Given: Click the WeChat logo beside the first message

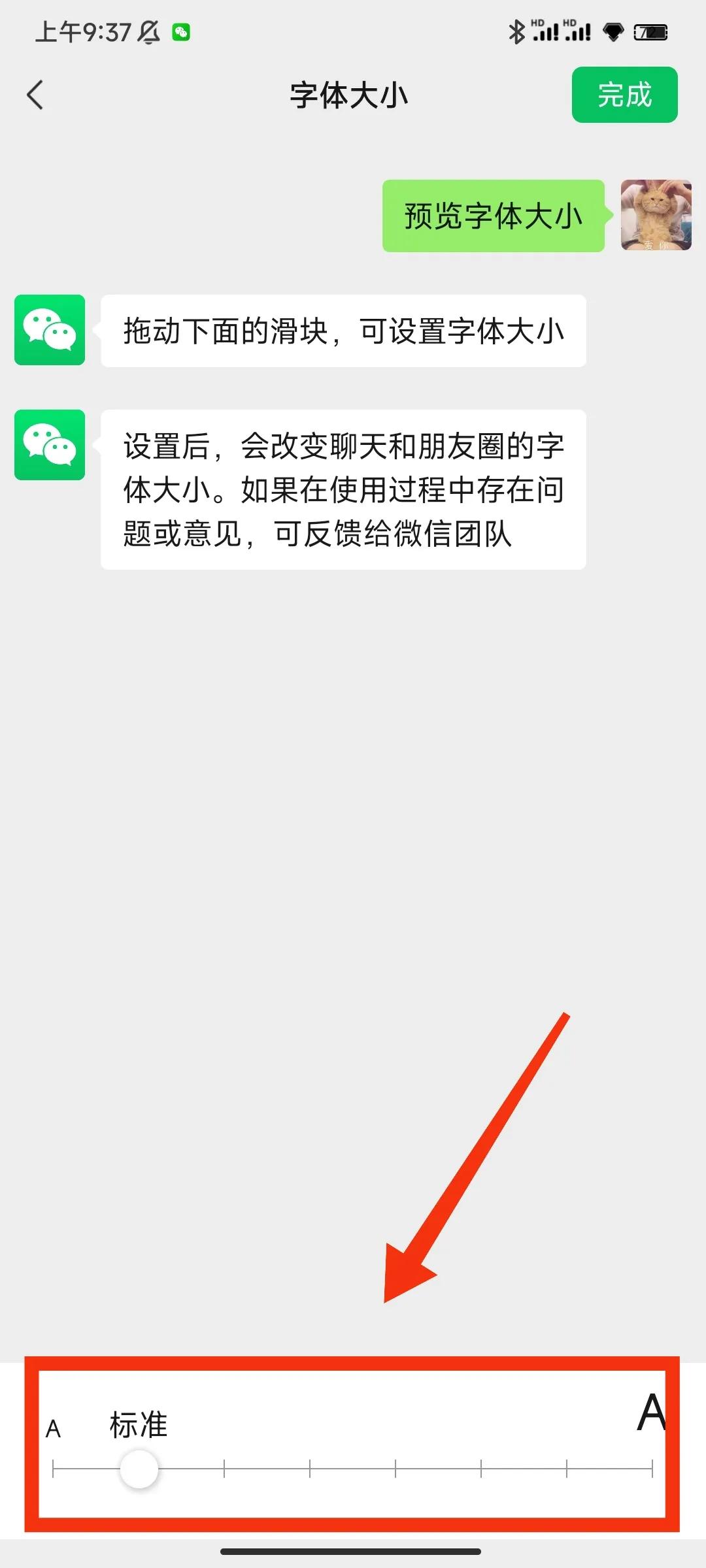Looking at the screenshot, I should 49,330.
